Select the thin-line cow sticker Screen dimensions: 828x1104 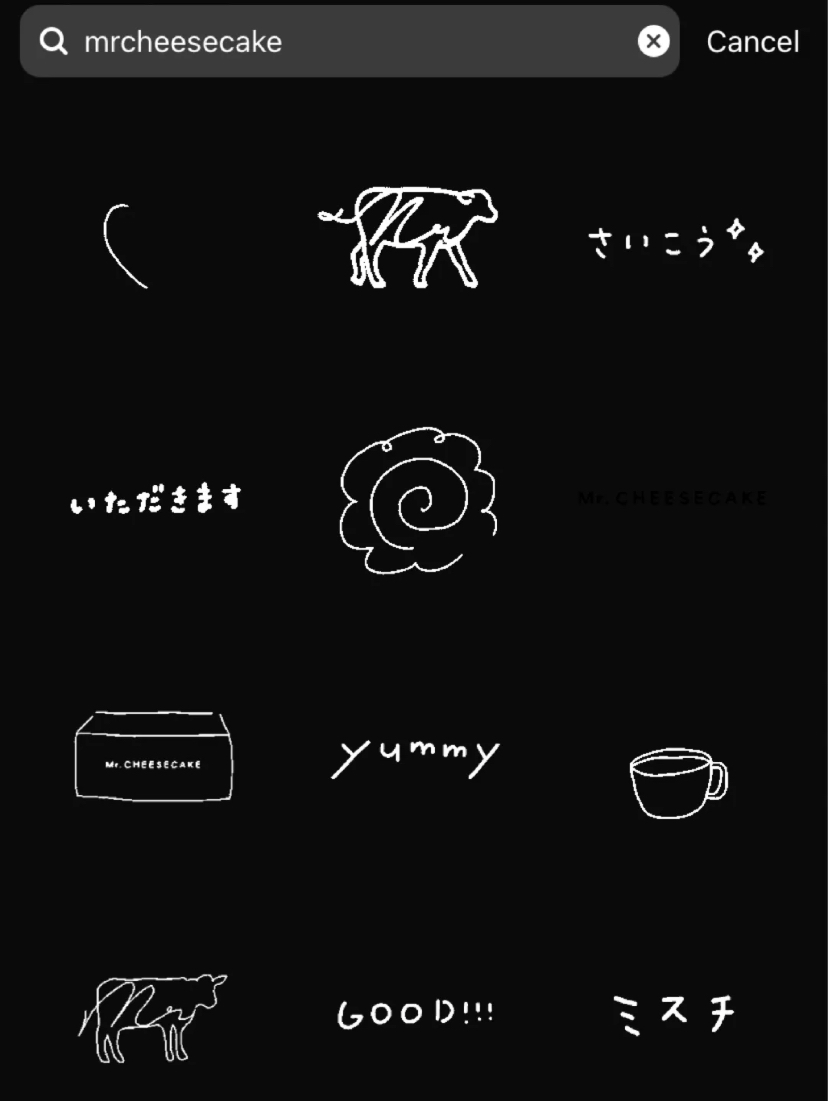pyautogui.click(x=153, y=1017)
